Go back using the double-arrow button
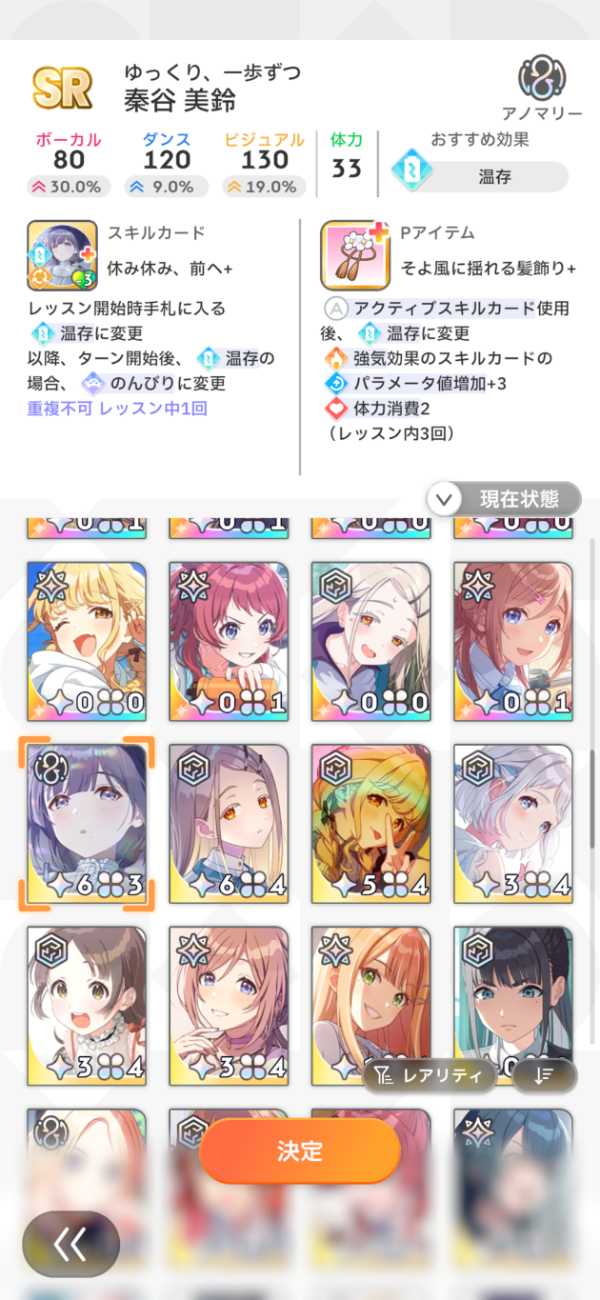Viewport: 600px width, 1300px height. click(x=71, y=1245)
